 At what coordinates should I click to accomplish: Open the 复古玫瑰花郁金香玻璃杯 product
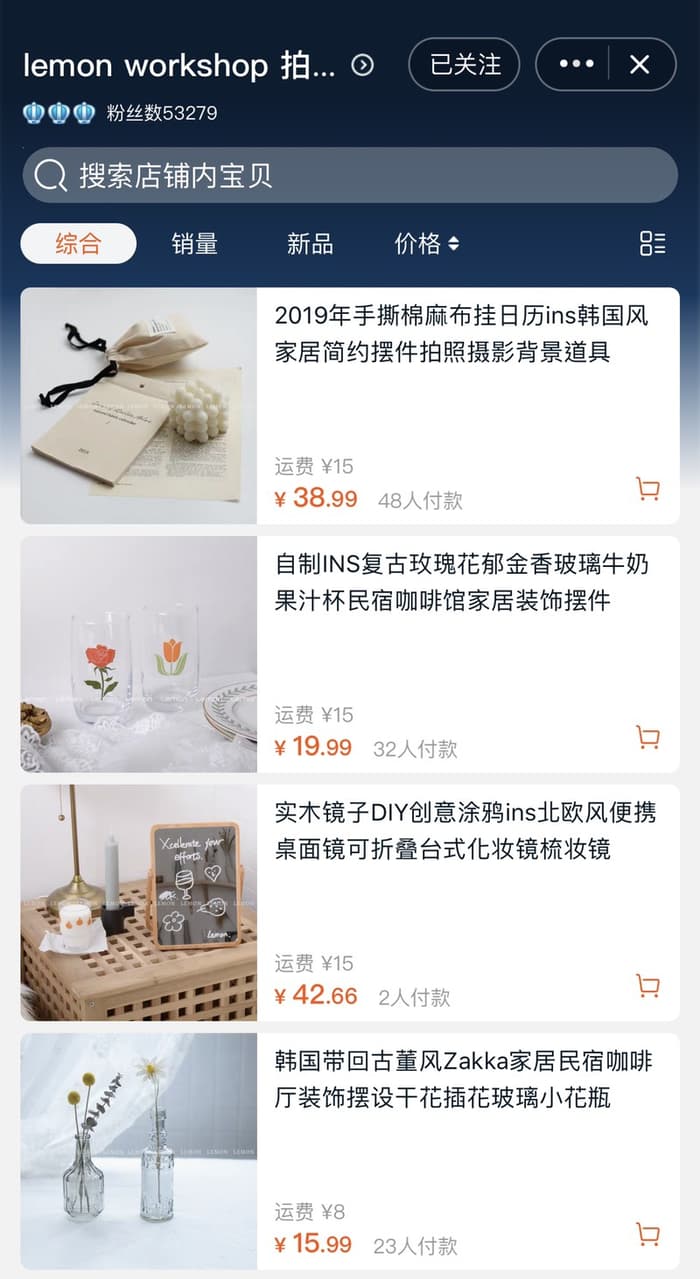(x=350, y=654)
